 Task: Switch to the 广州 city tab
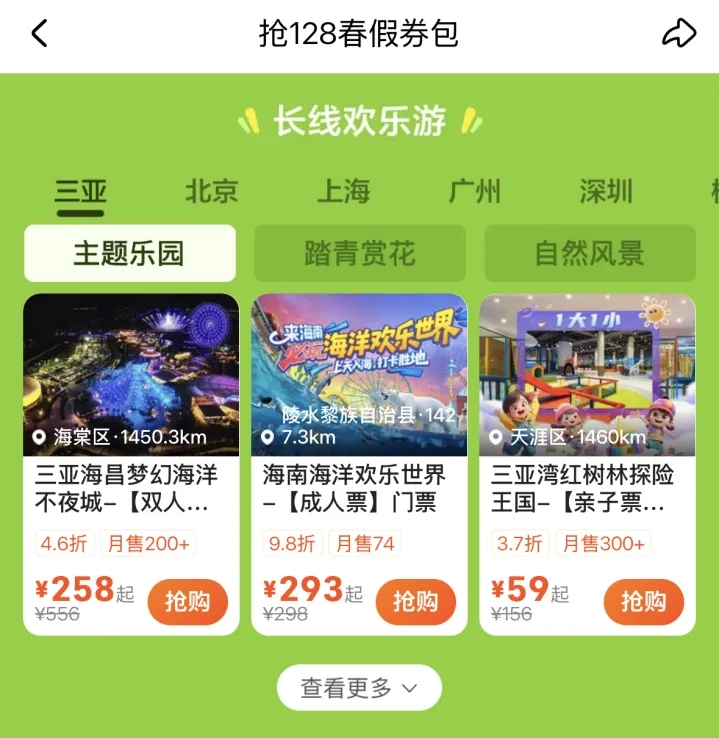point(475,191)
